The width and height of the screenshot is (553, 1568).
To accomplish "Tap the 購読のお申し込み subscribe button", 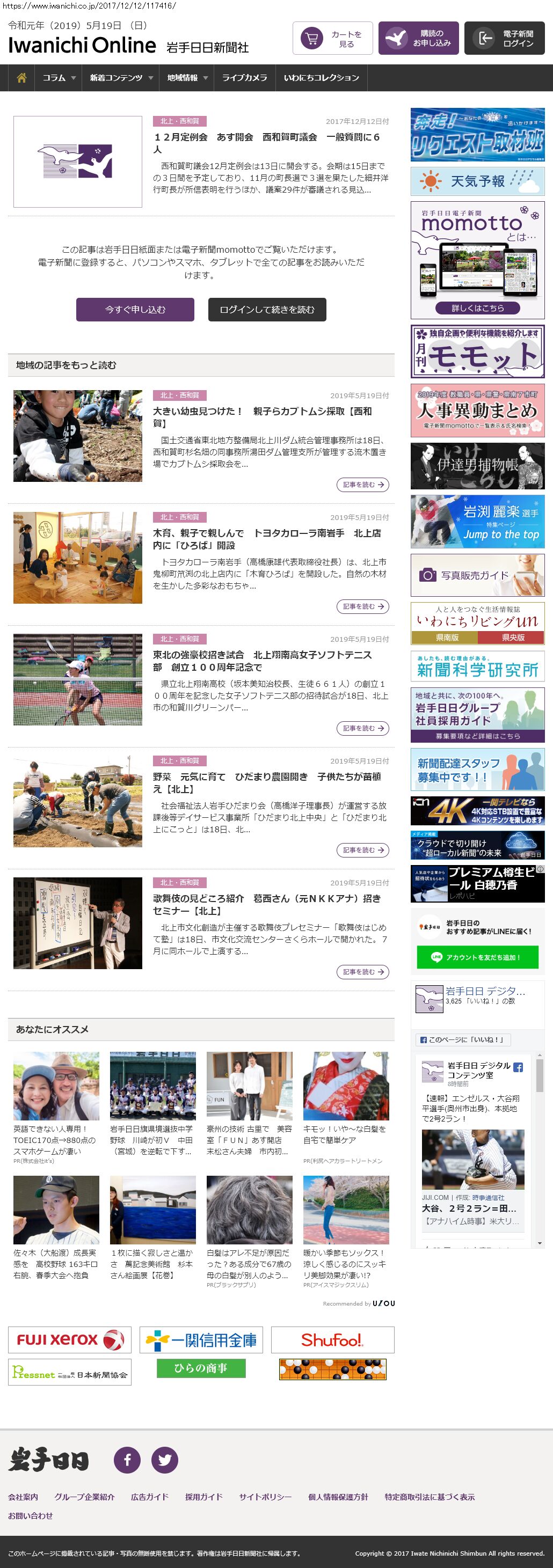I will point(418,38).
